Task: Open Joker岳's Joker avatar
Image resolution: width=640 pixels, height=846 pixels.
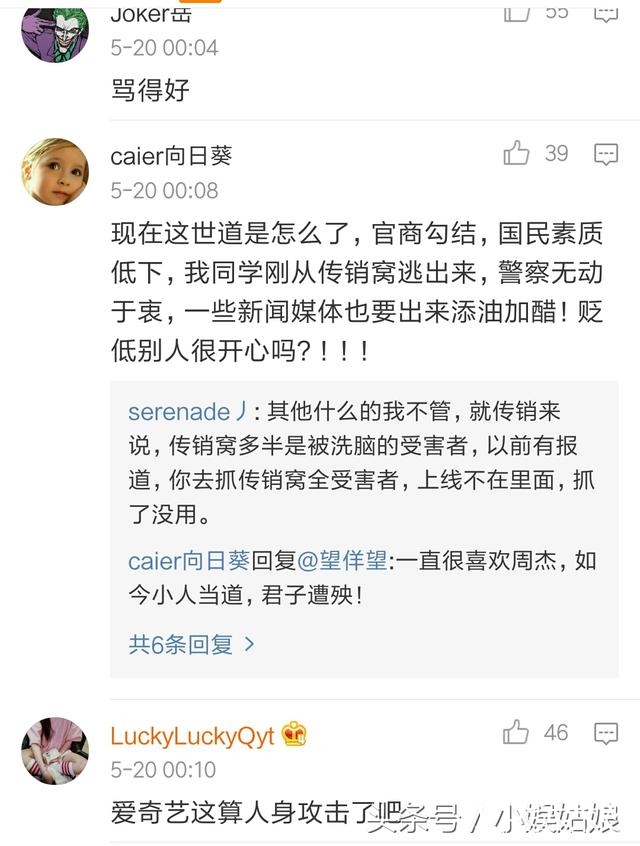Action: tap(55, 30)
